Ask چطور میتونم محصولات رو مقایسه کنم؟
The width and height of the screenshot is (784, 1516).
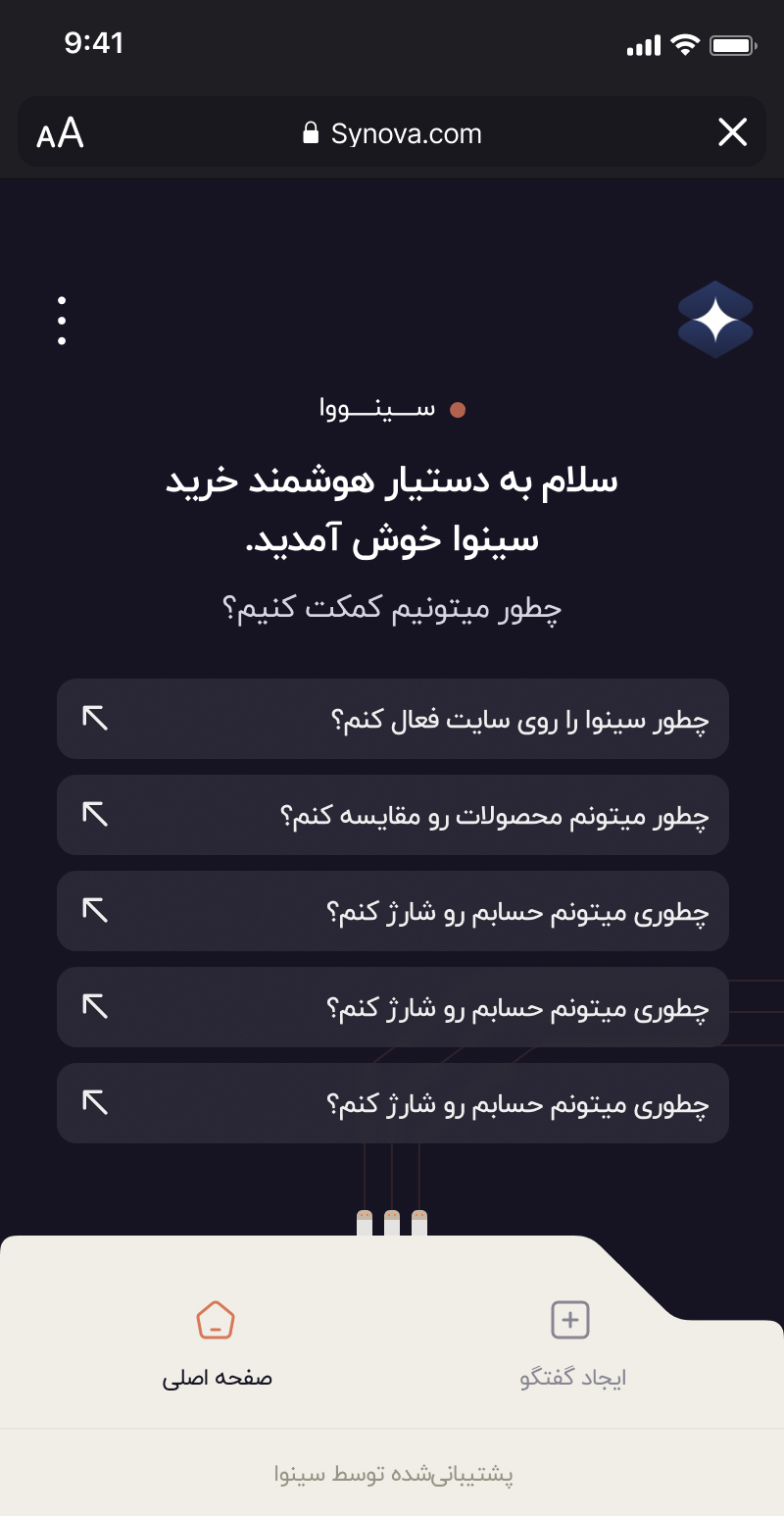pyautogui.click(x=392, y=815)
